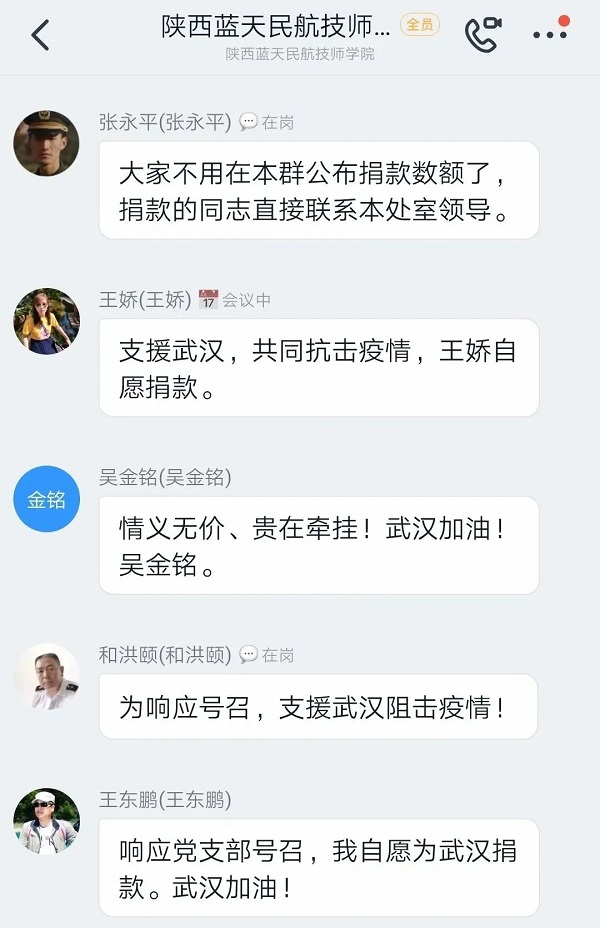This screenshot has height=928, width=600.
Task: Open 王东鹏's avatar
Action: coord(46,821)
